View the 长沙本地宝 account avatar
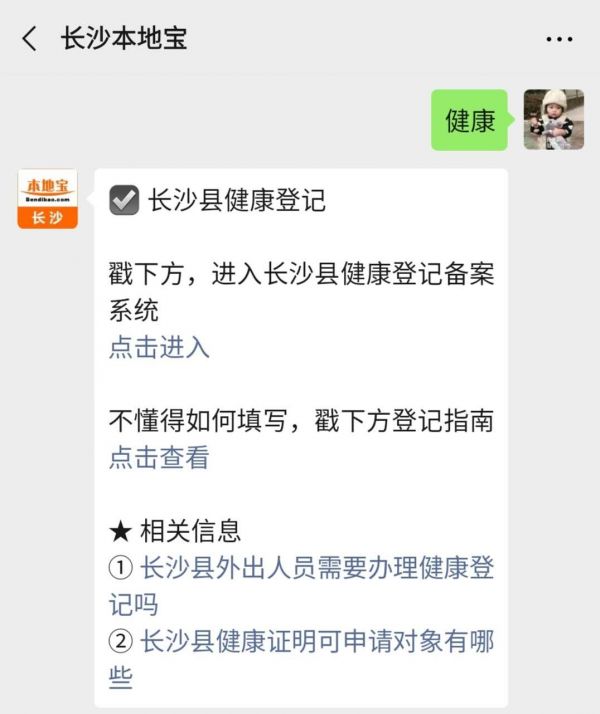 click(47, 199)
